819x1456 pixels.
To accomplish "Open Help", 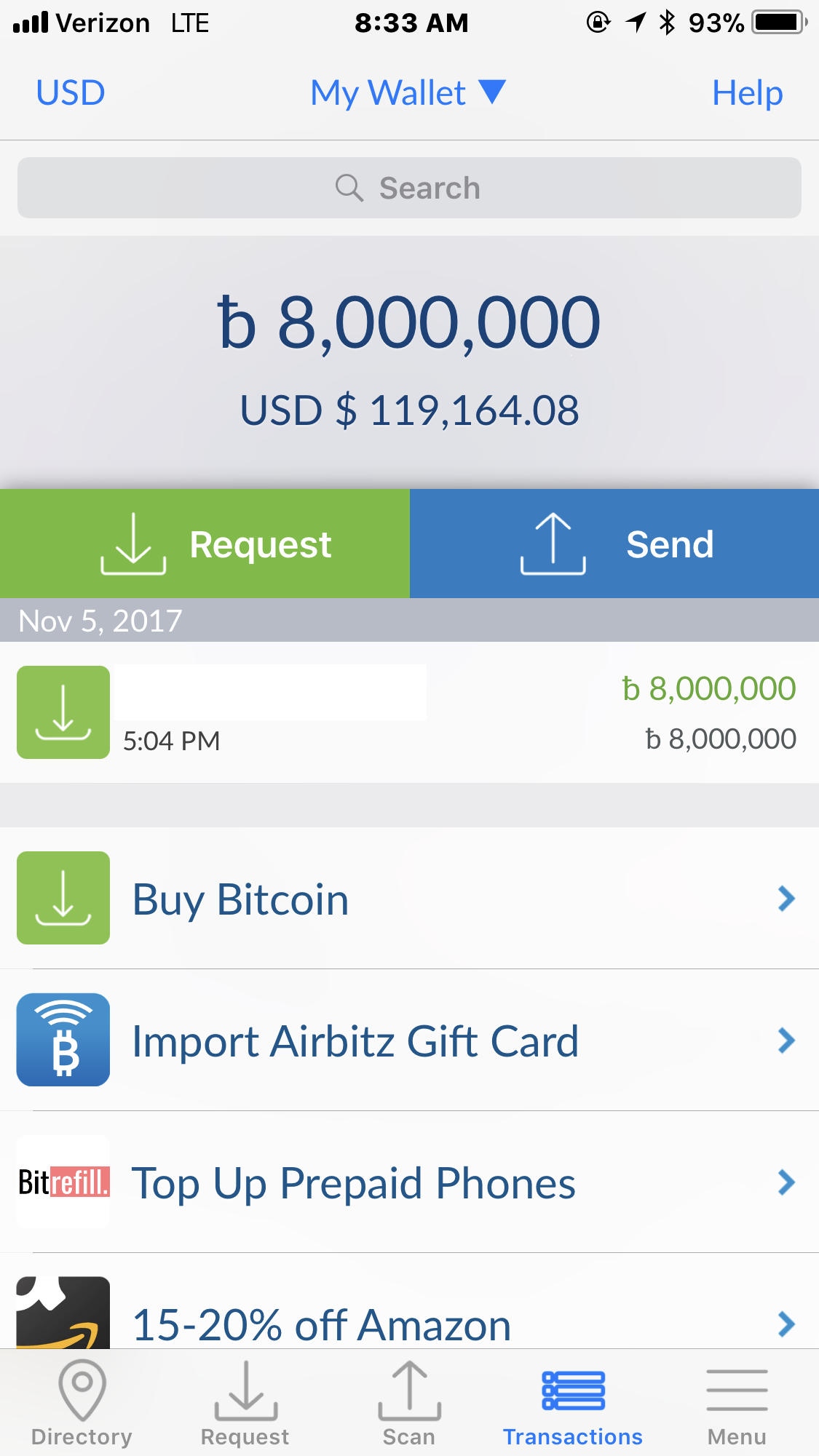I will [x=747, y=93].
